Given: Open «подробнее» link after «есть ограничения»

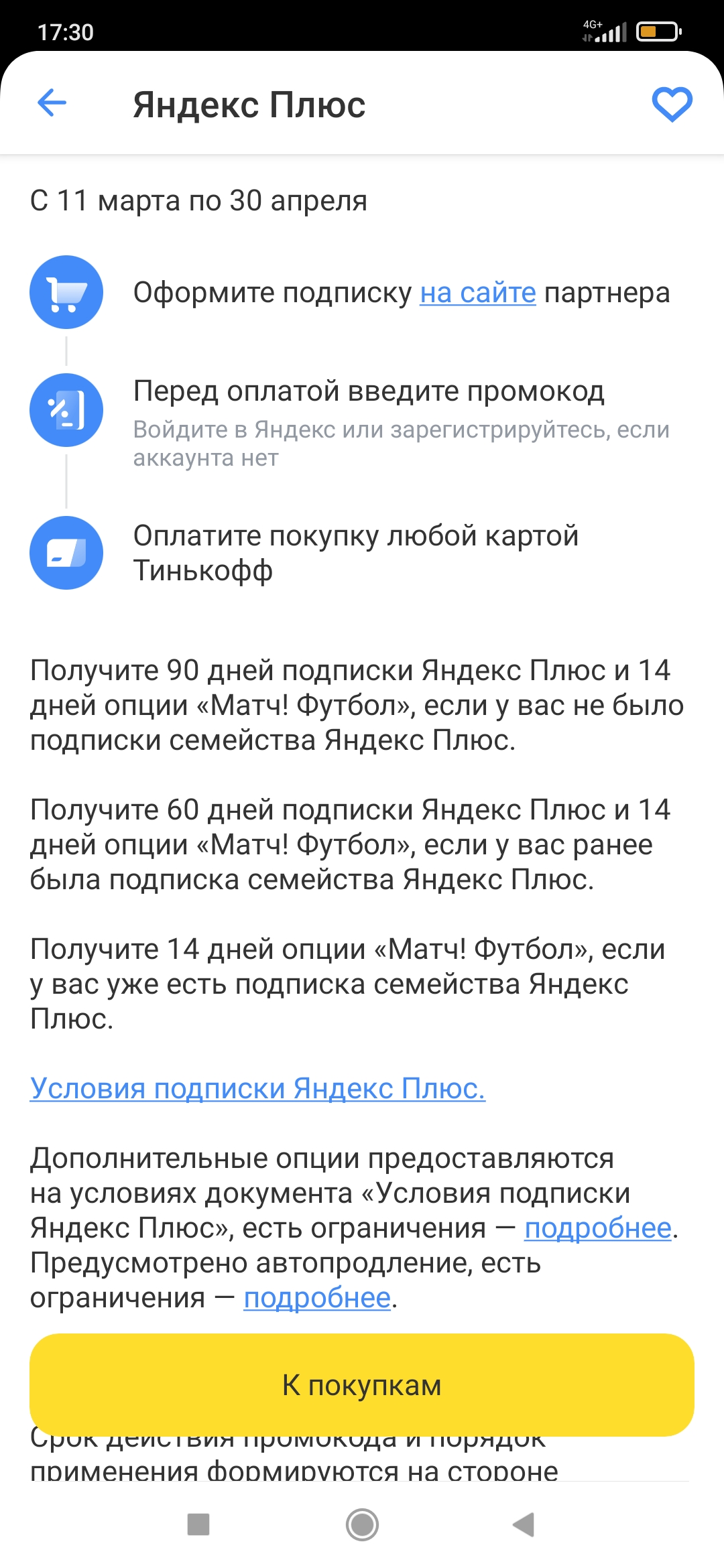Looking at the screenshot, I should (598, 1228).
